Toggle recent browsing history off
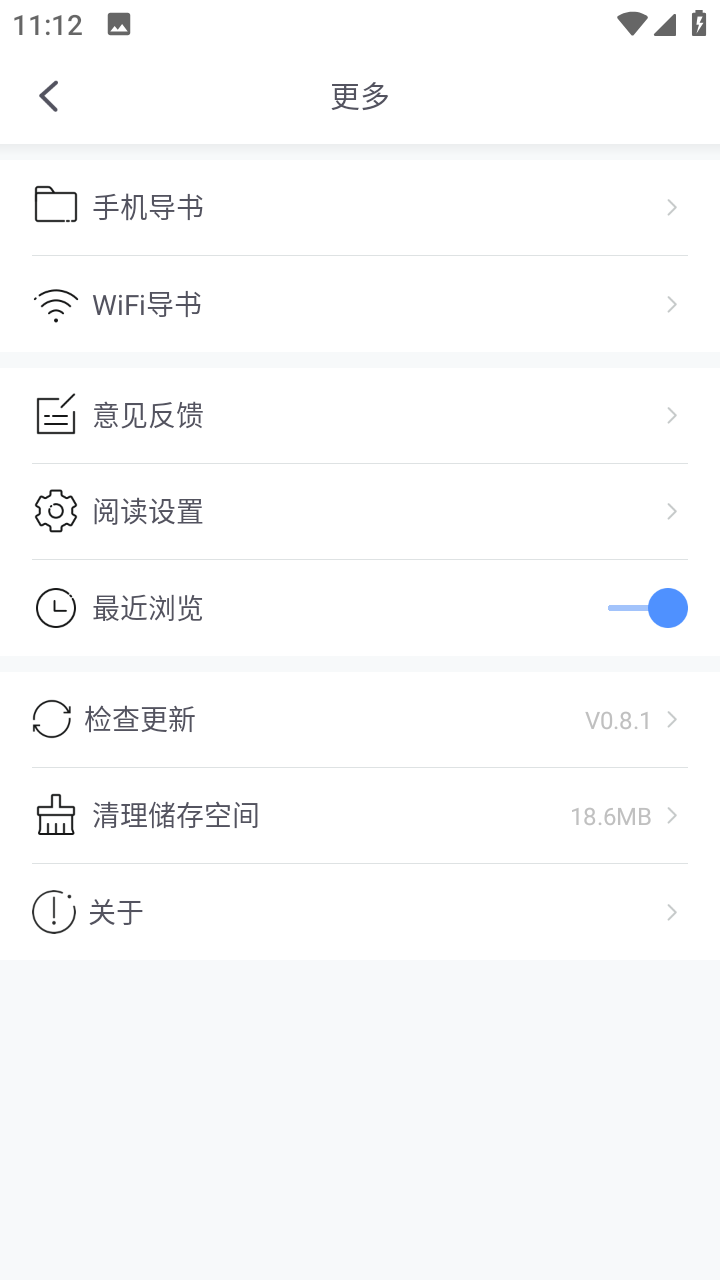The width and height of the screenshot is (720, 1280). 648,607
